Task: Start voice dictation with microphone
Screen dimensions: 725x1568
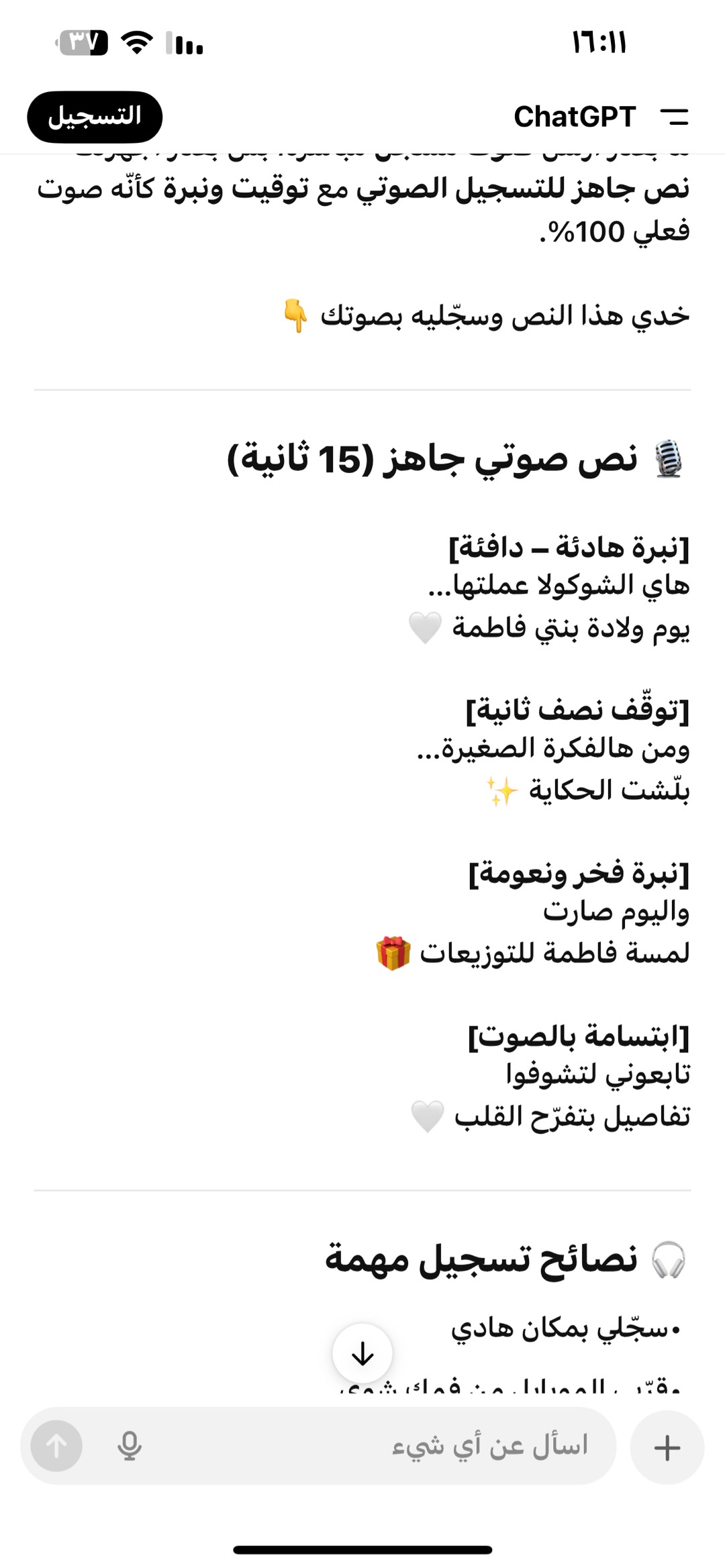Action: click(129, 1446)
